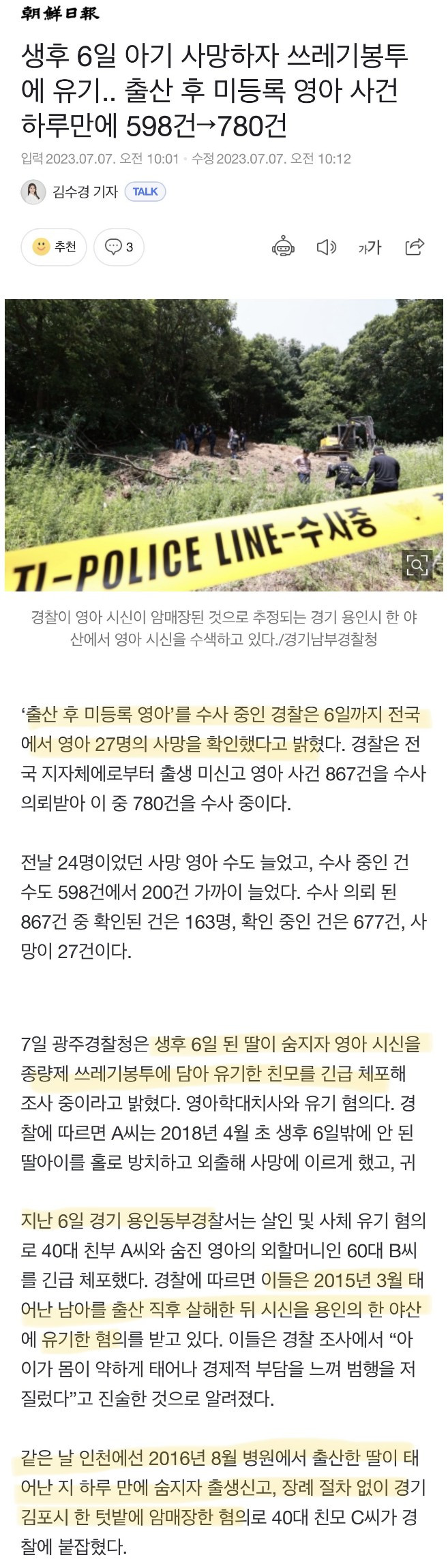The image size is (448, 1568).
Task: Enlarge the police line photo
Action: tap(417, 565)
